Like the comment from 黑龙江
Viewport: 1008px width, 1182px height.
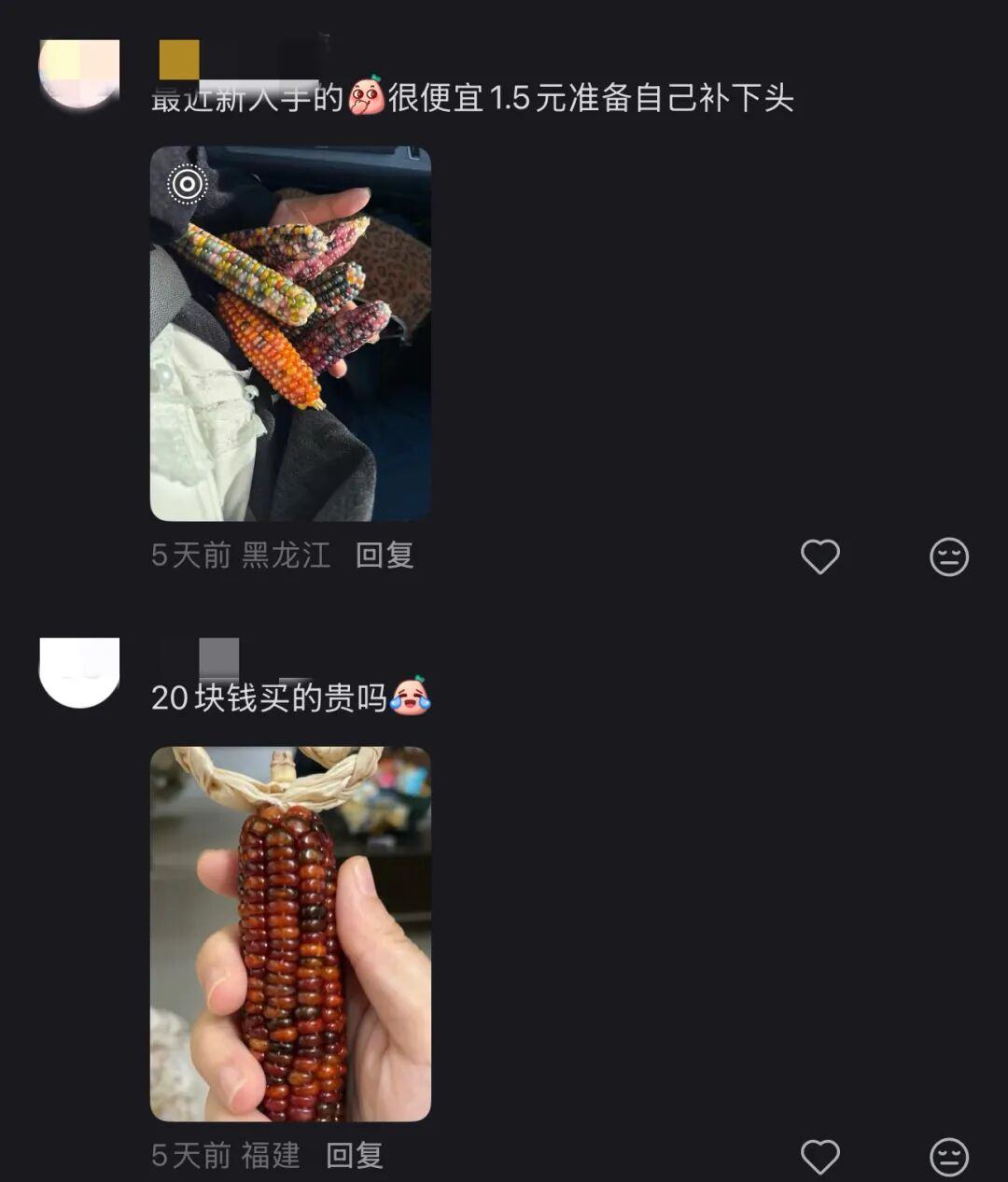coord(819,556)
